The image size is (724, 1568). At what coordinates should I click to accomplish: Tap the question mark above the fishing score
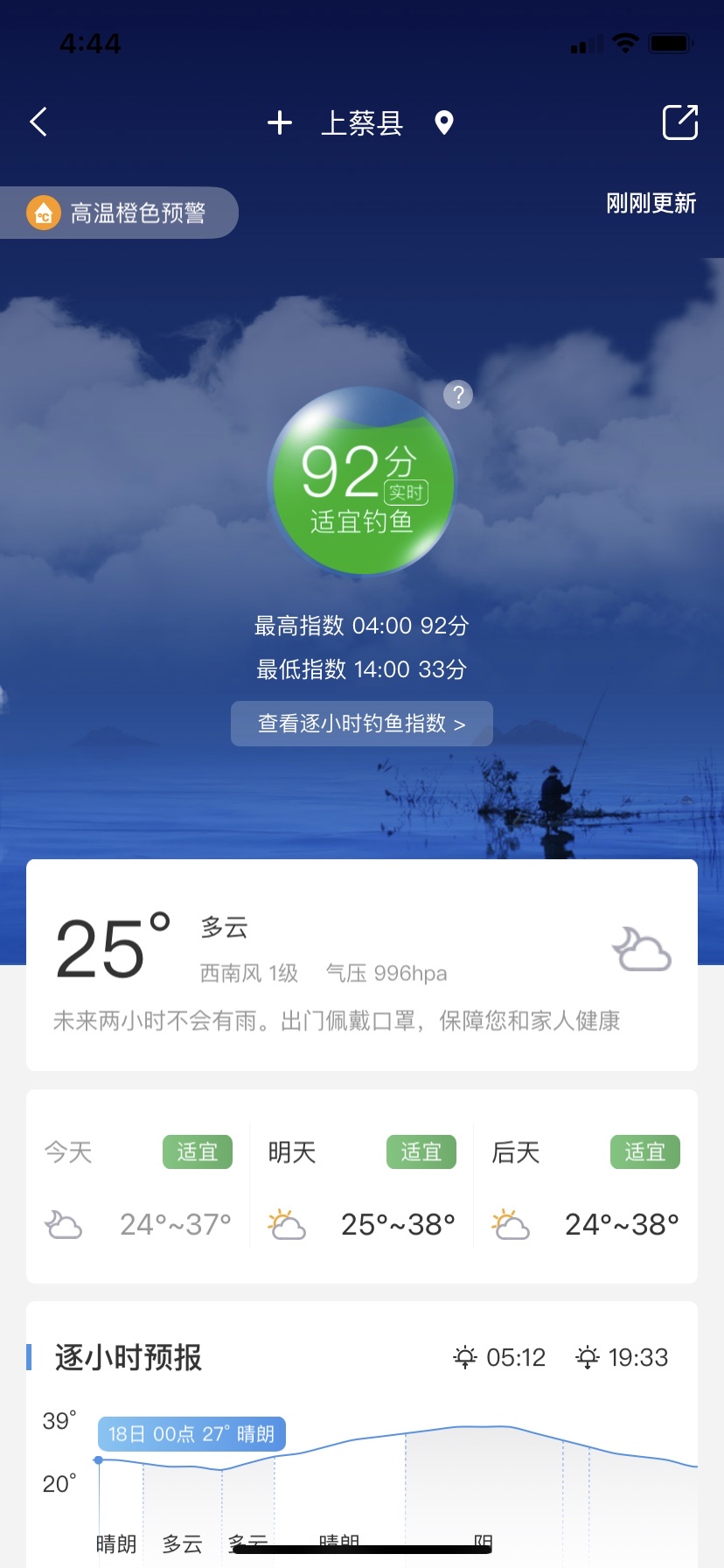click(x=458, y=395)
